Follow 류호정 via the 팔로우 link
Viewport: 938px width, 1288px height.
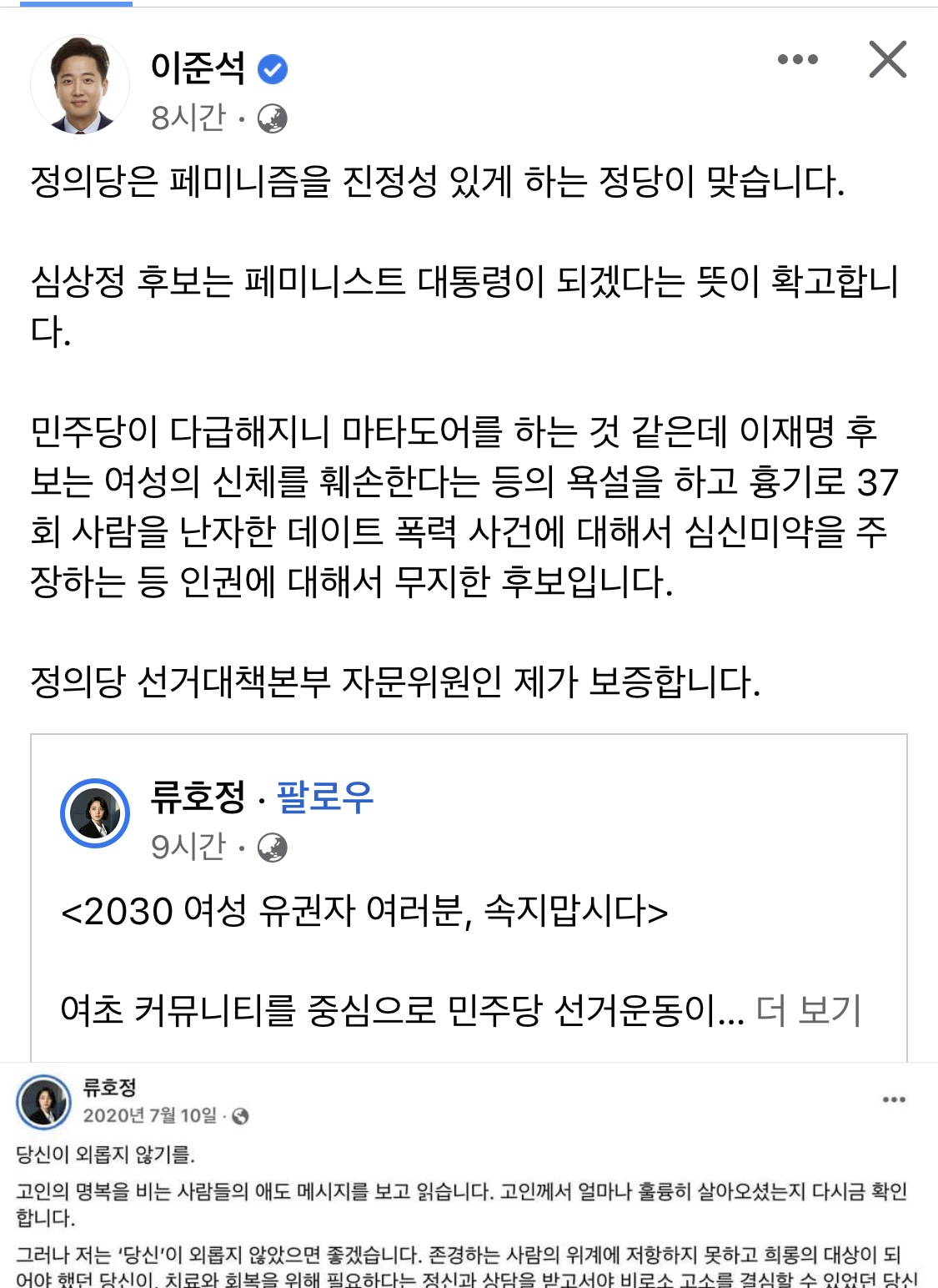coord(324,797)
